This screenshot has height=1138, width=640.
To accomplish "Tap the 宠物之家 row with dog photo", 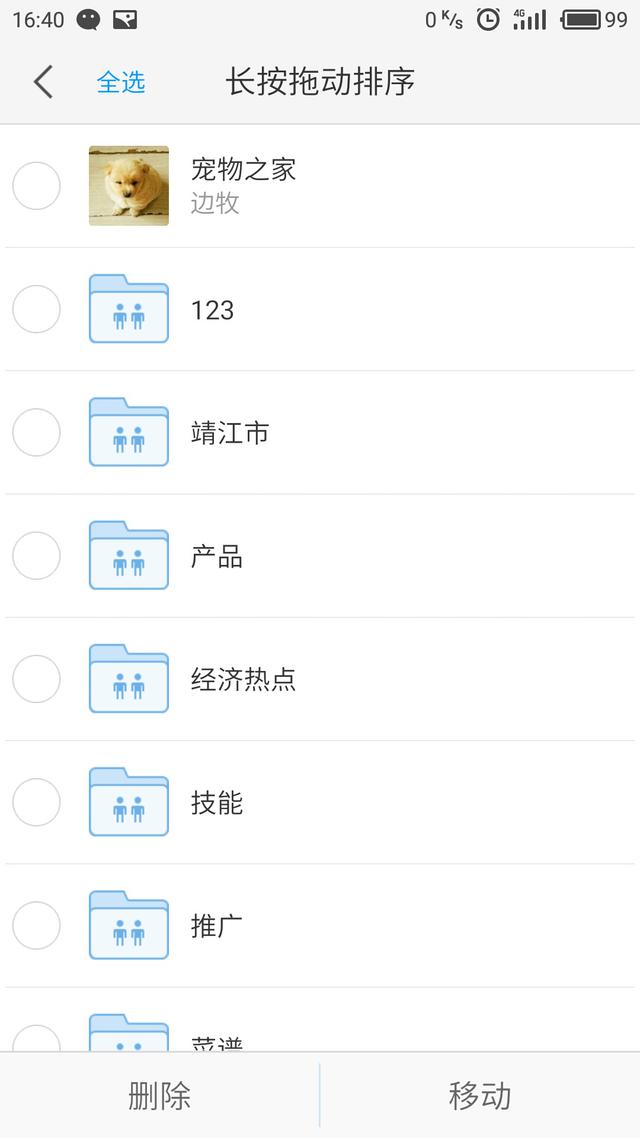I will tap(350, 186).
